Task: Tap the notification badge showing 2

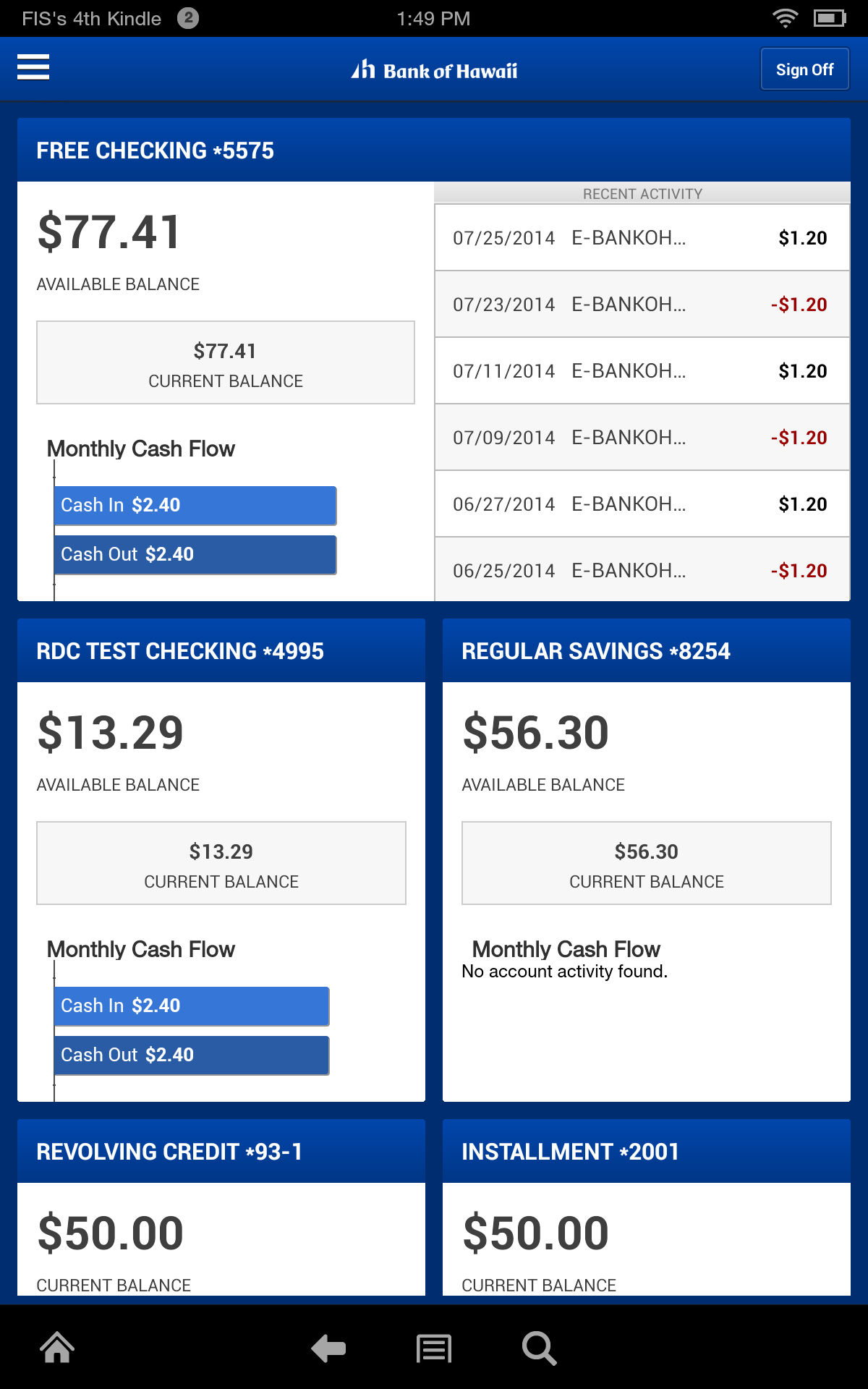Action: click(190, 18)
